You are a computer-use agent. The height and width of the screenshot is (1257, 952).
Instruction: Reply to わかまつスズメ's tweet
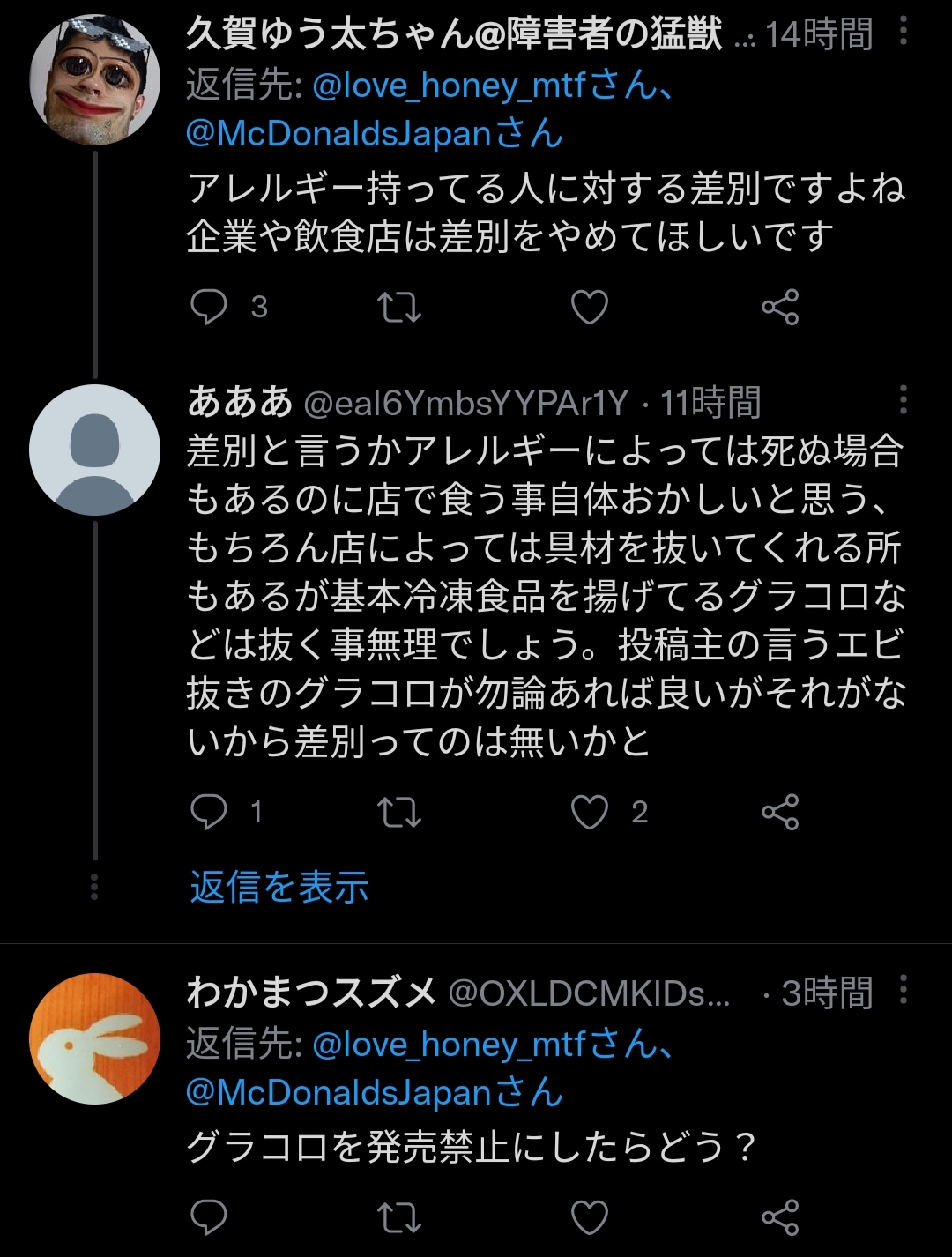pos(209,1217)
